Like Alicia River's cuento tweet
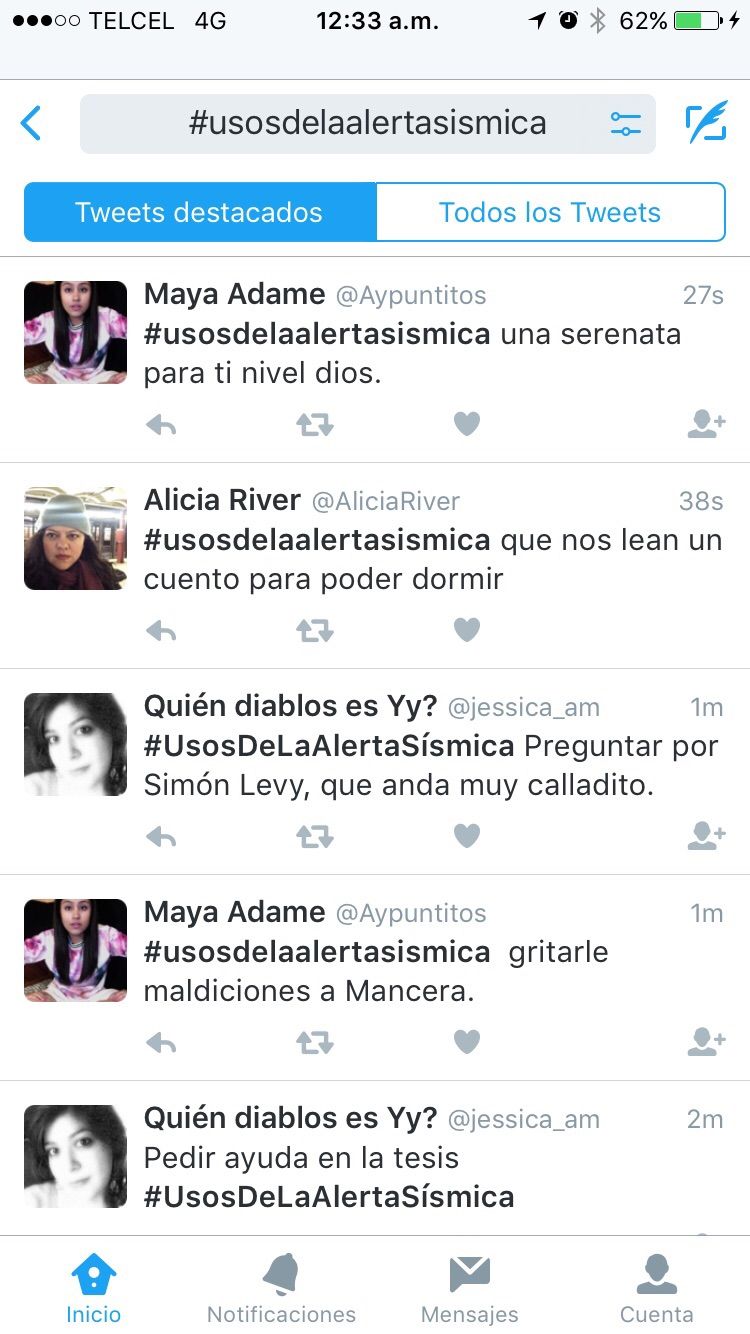This screenshot has height=1334, width=750. pos(467,630)
